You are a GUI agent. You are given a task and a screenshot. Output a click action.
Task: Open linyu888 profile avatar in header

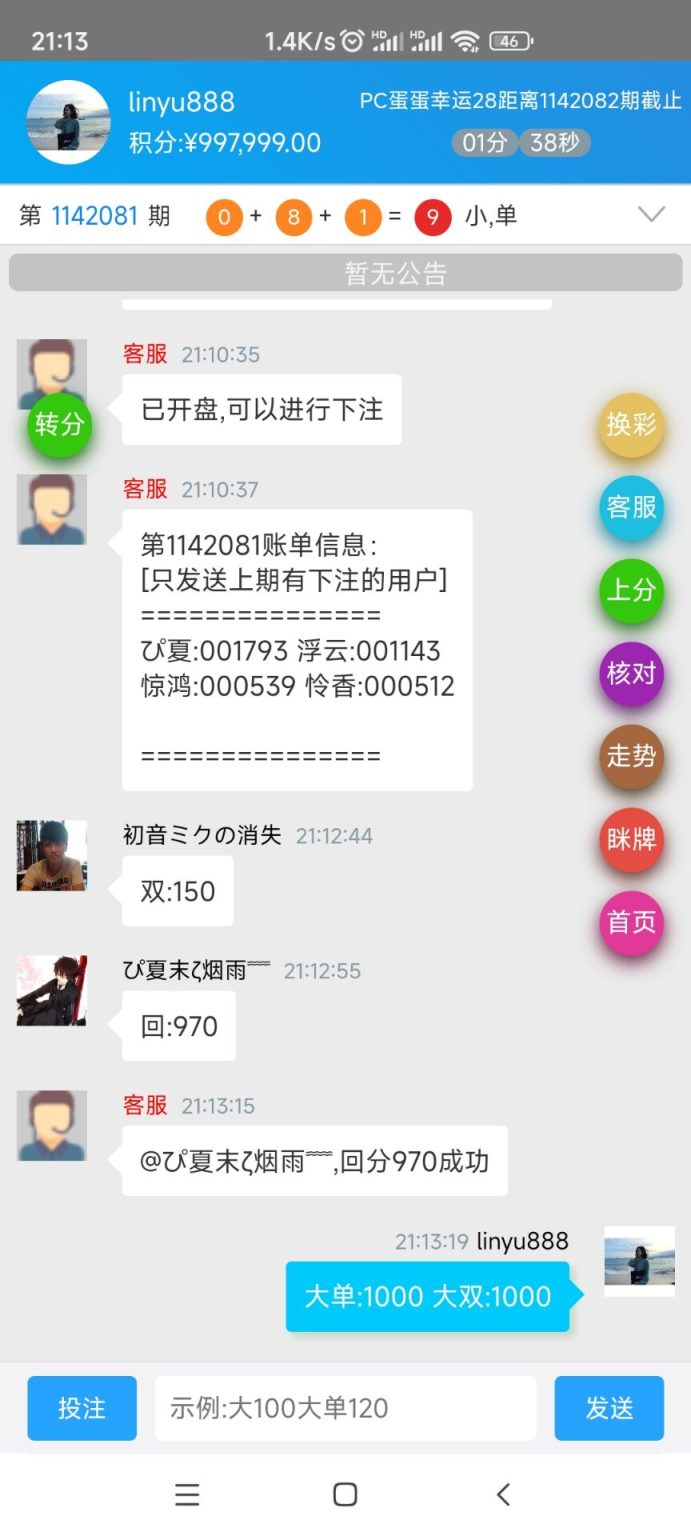click(x=68, y=122)
